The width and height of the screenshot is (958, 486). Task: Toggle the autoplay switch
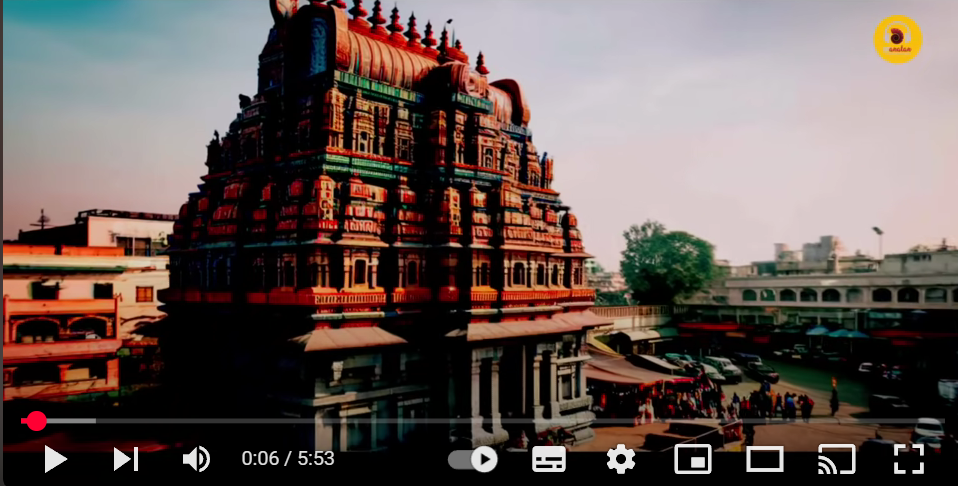point(473,459)
